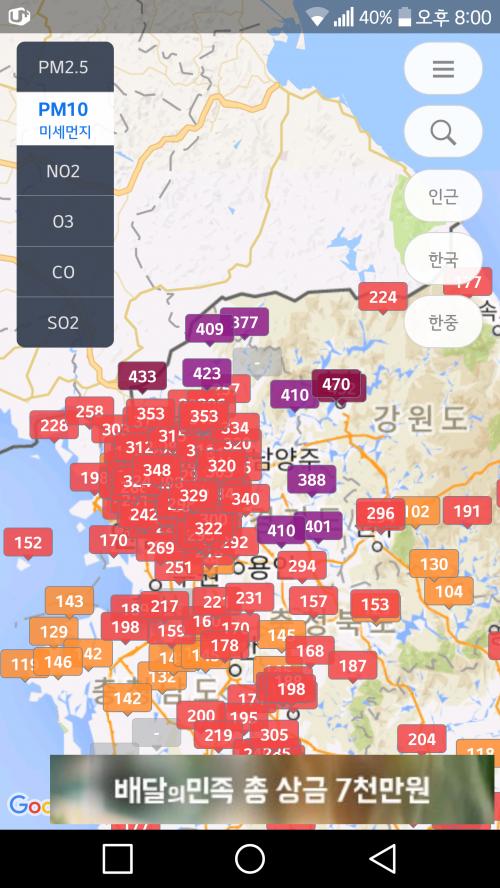Open the magnifier search button
Image resolution: width=500 pixels, height=888 pixels.
tap(443, 132)
